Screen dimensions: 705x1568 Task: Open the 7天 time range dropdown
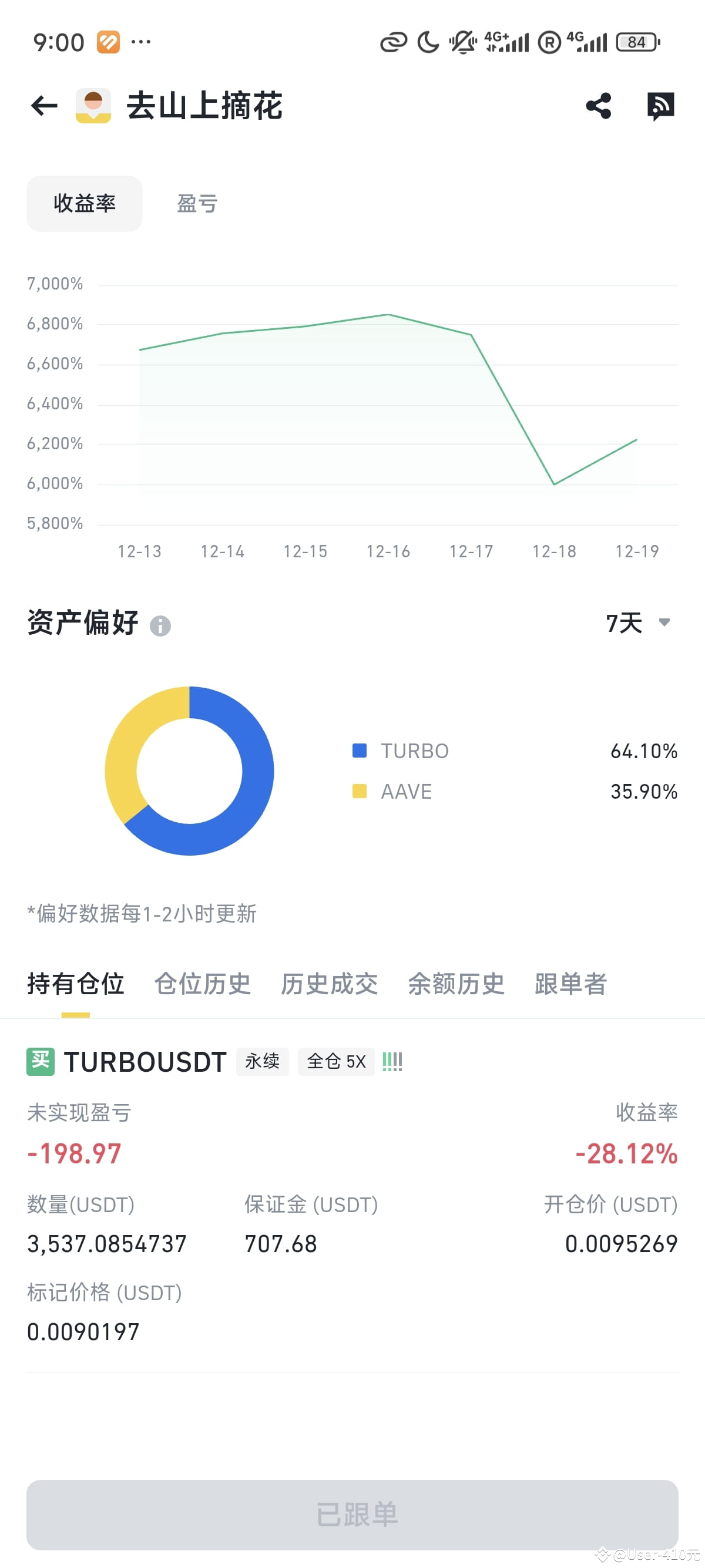624,623
